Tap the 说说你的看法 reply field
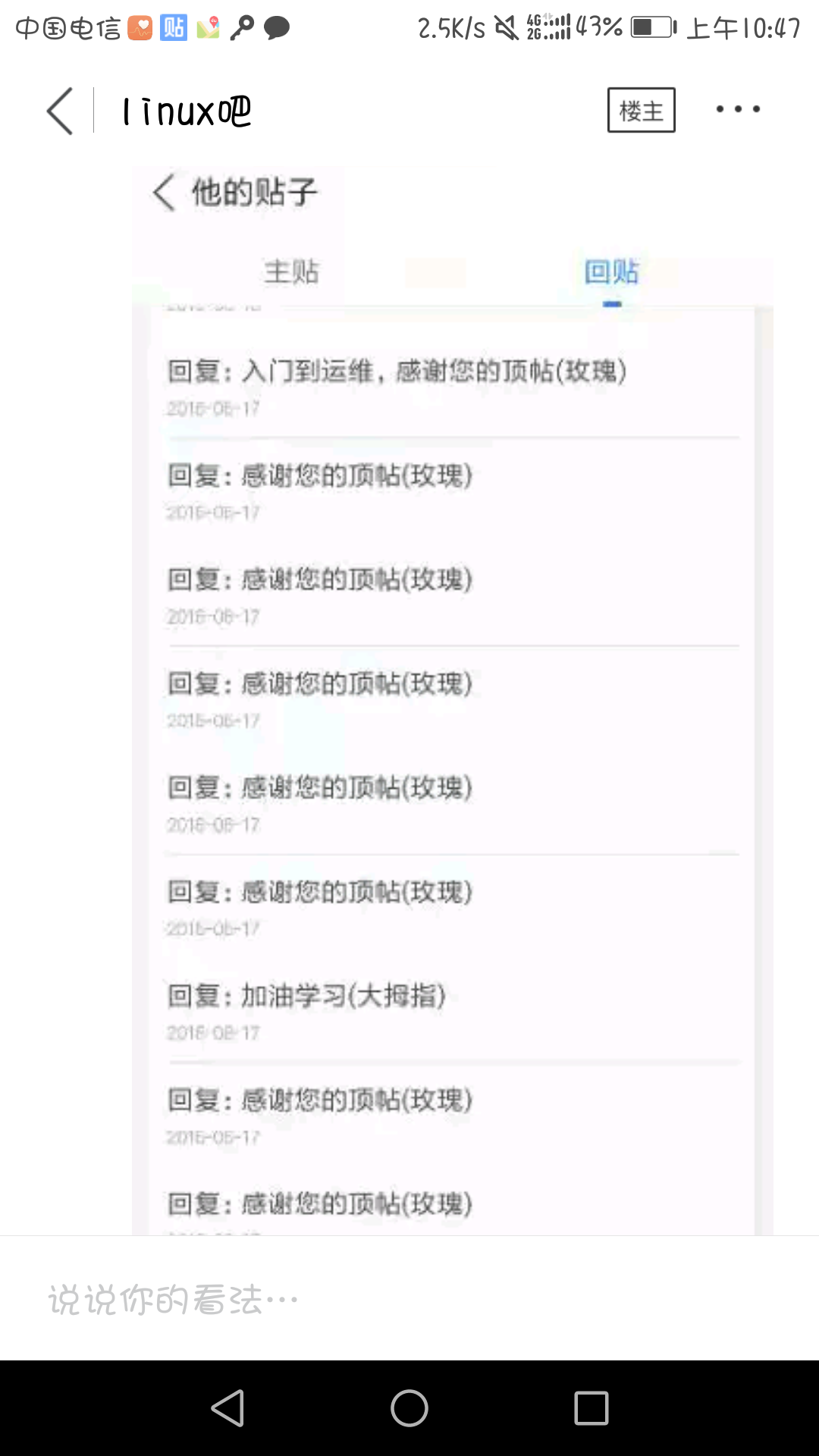 click(409, 1298)
